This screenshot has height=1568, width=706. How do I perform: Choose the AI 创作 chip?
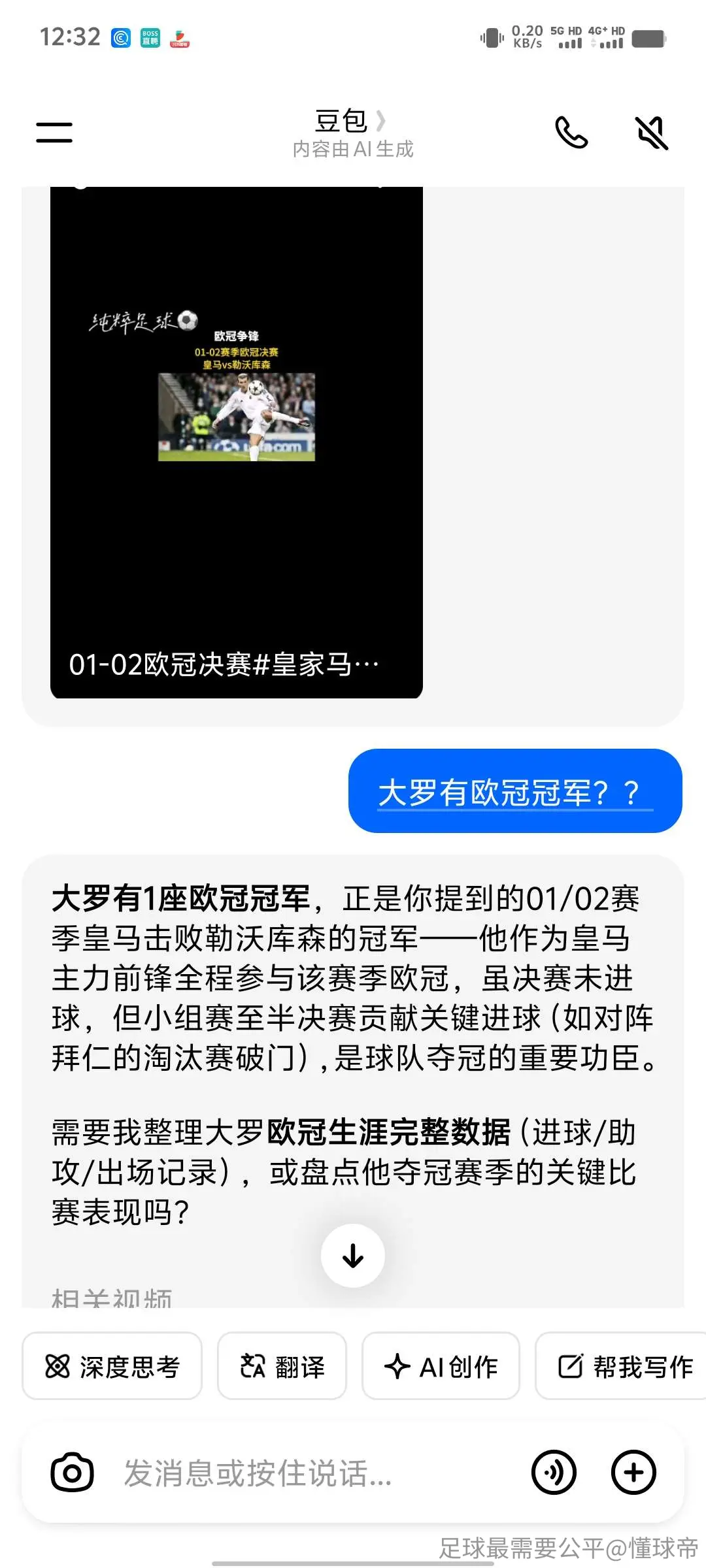[x=441, y=1367]
